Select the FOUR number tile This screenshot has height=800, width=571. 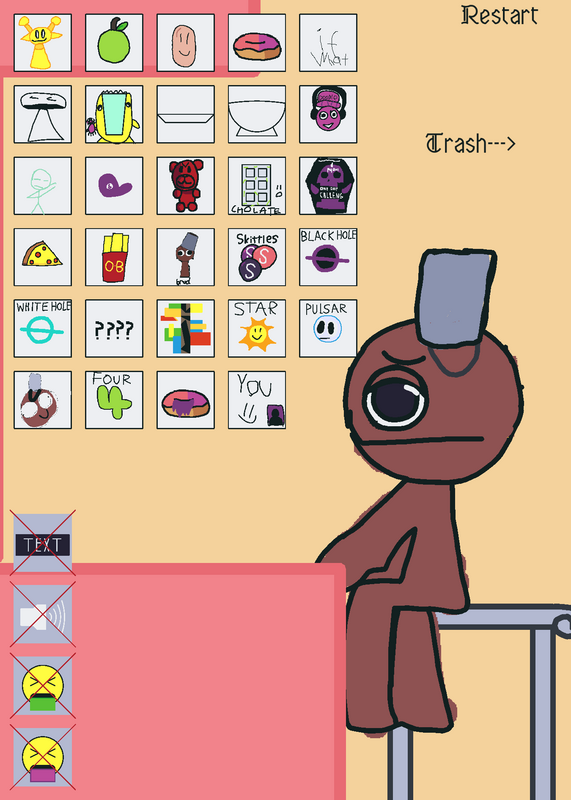tap(114, 400)
